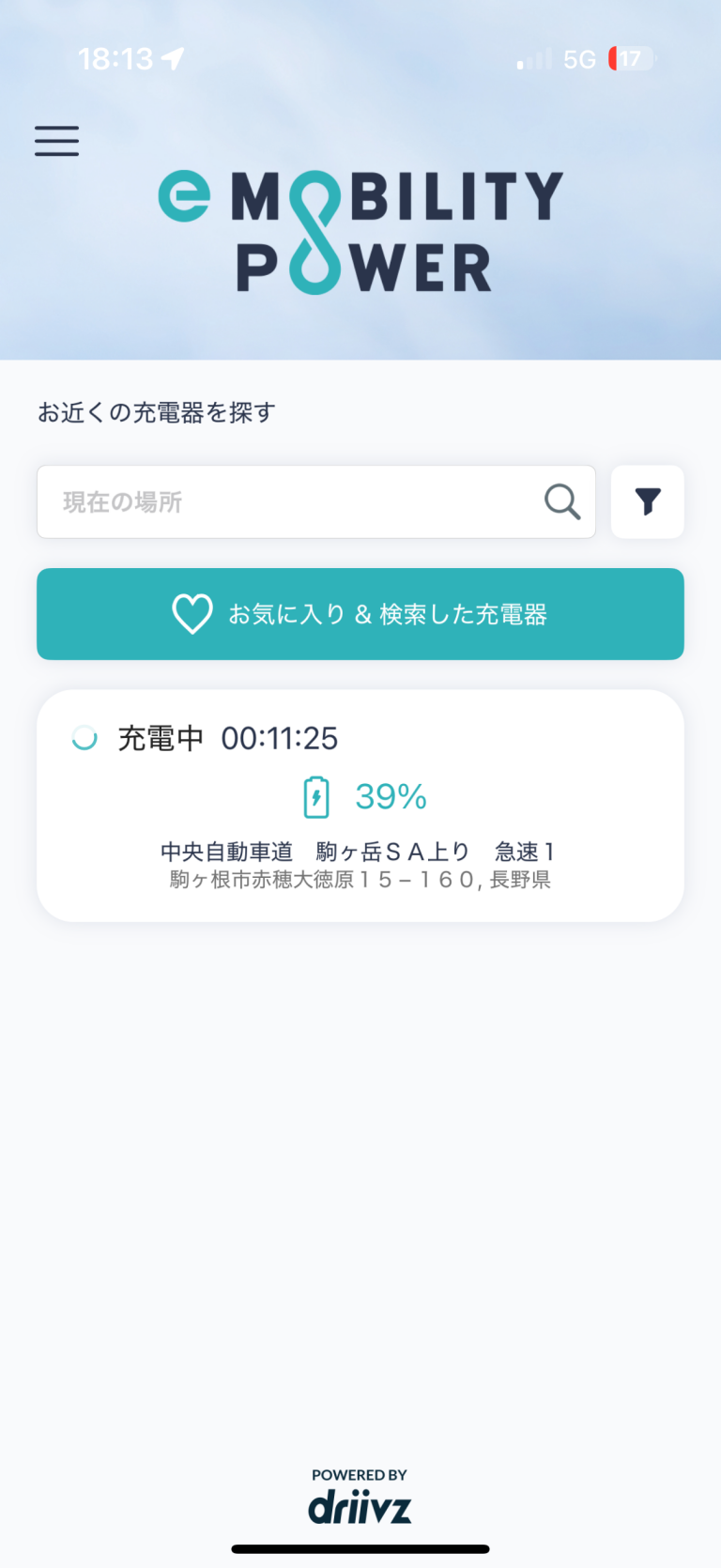Open お気に入り & 検索した充電器

coord(360,614)
